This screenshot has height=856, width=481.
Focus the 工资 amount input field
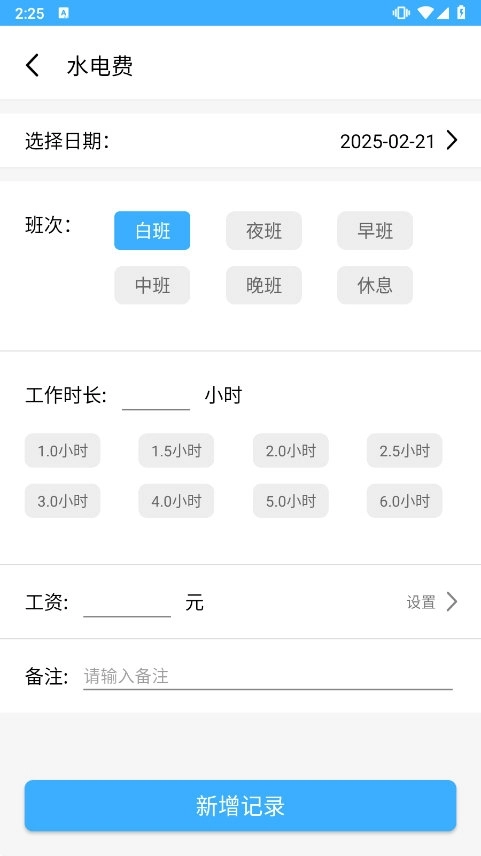pyautogui.click(x=127, y=603)
